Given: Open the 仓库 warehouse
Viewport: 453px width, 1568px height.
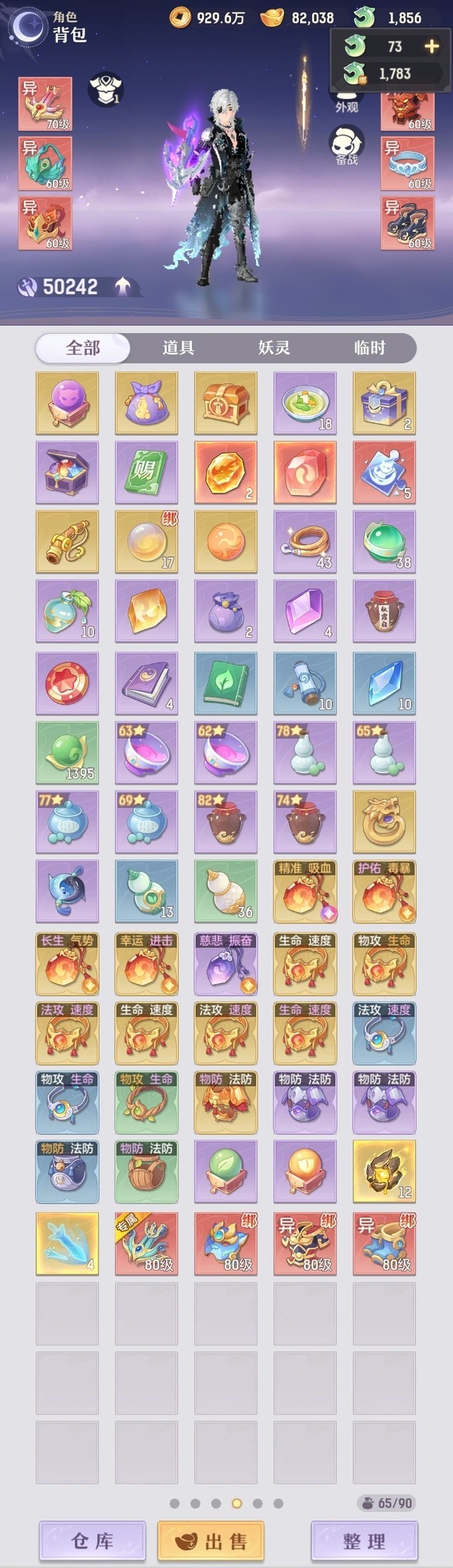Looking at the screenshot, I should (x=92, y=1541).
